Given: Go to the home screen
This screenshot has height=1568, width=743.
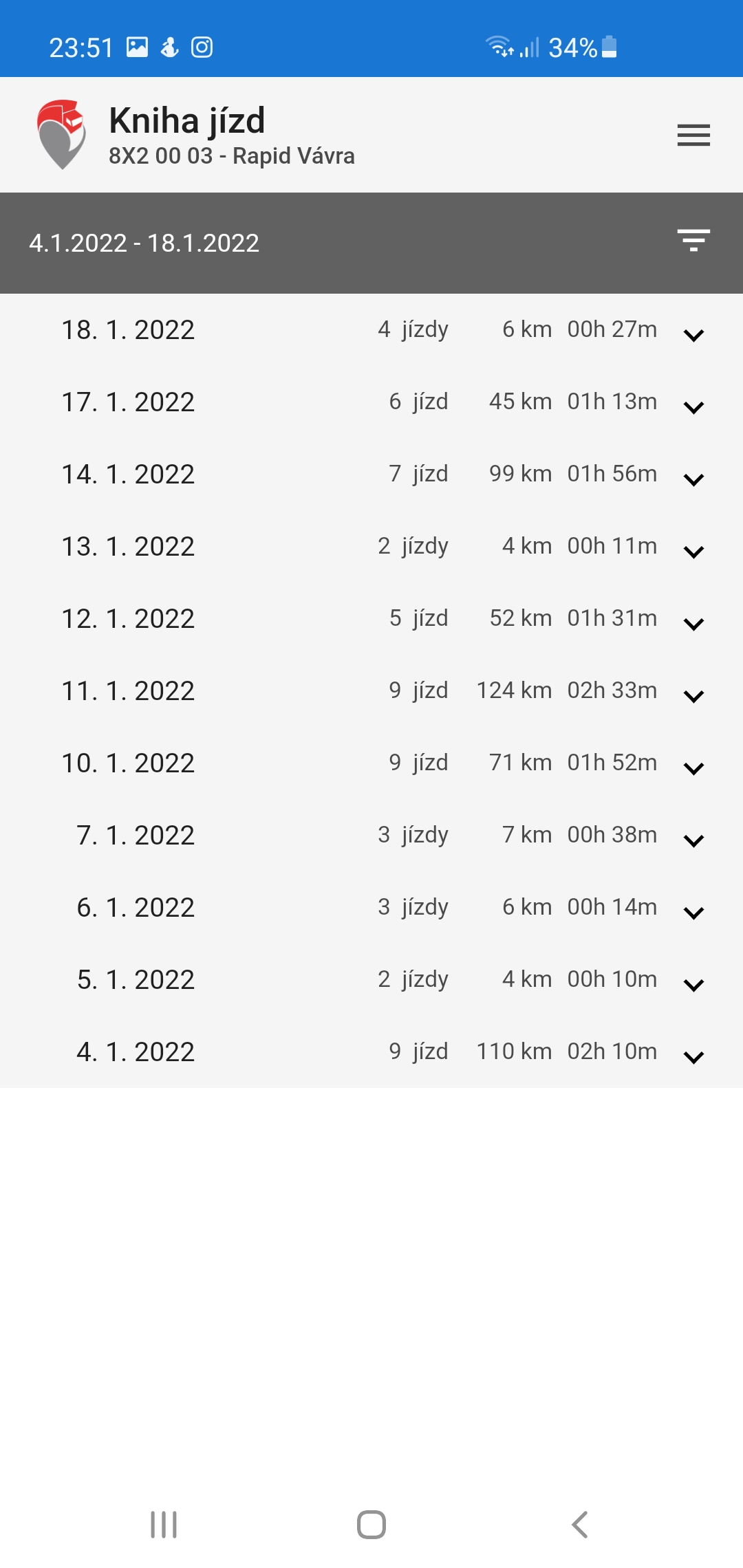Looking at the screenshot, I should 371,1525.
